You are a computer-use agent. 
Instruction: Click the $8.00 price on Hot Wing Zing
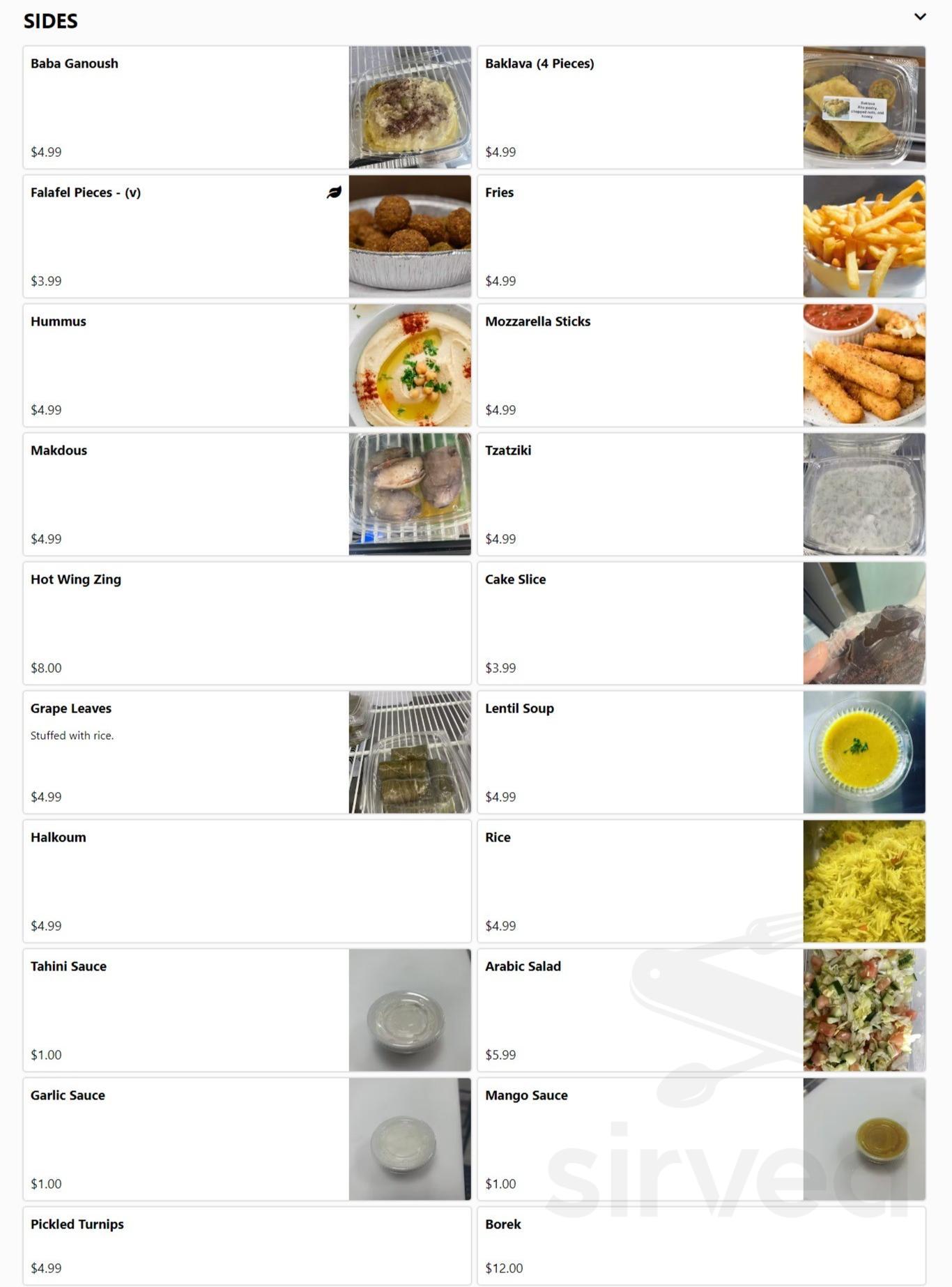pos(46,667)
